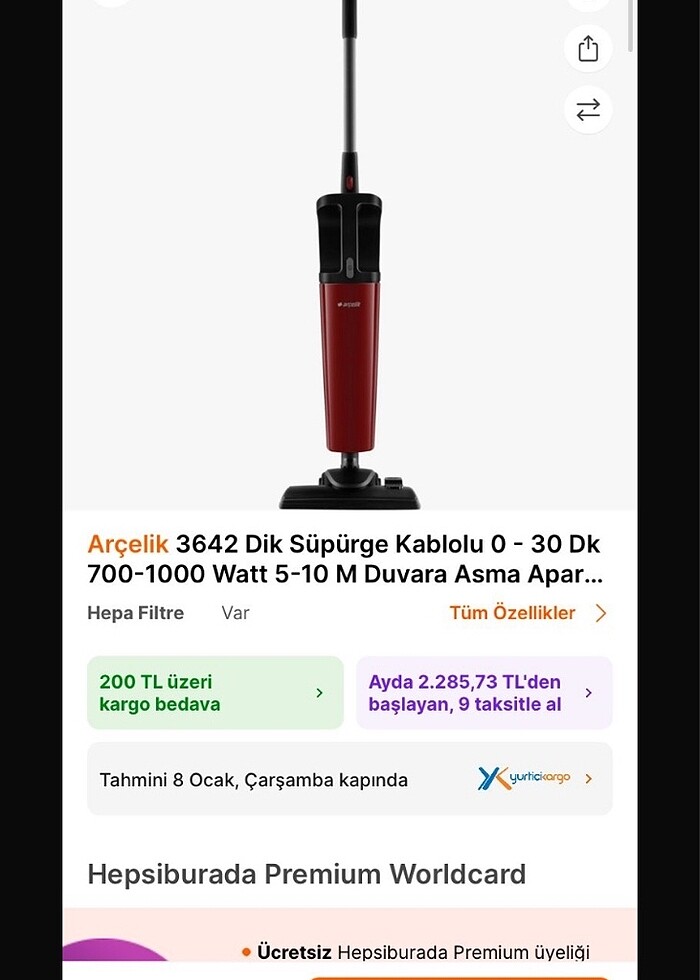Image resolution: width=700 pixels, height=980 pixels.
Task: Open the Arçelik brand link
Action: pyautogui.click(x=127, y=544)
